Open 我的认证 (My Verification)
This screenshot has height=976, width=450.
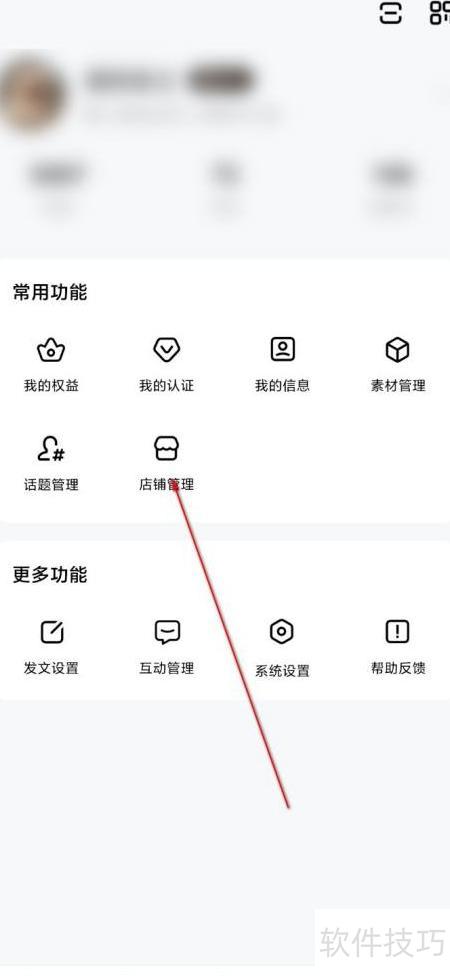[166, 365]
